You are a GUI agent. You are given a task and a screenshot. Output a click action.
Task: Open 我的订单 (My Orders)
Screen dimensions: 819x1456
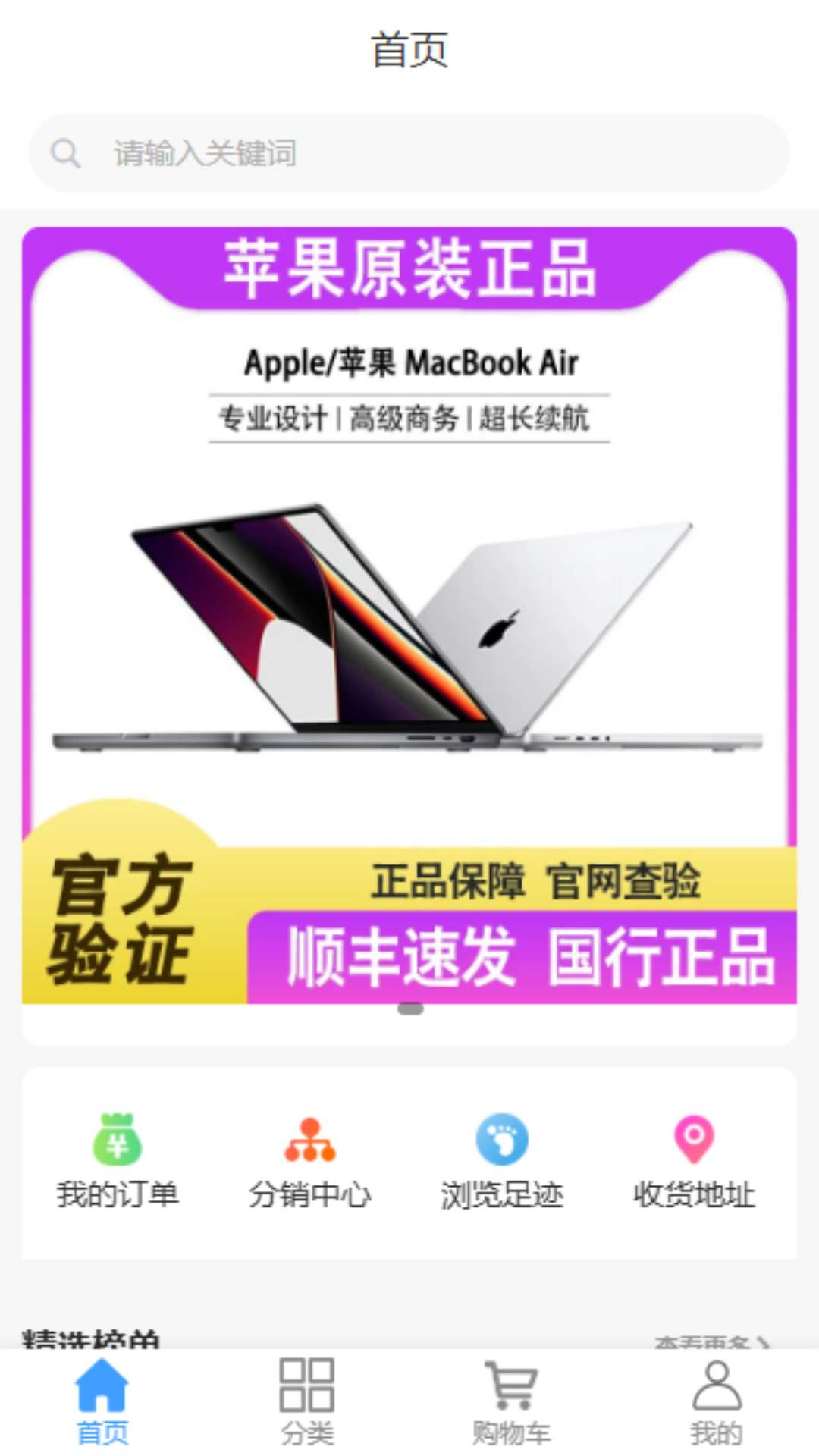[x=118, y=1162]
